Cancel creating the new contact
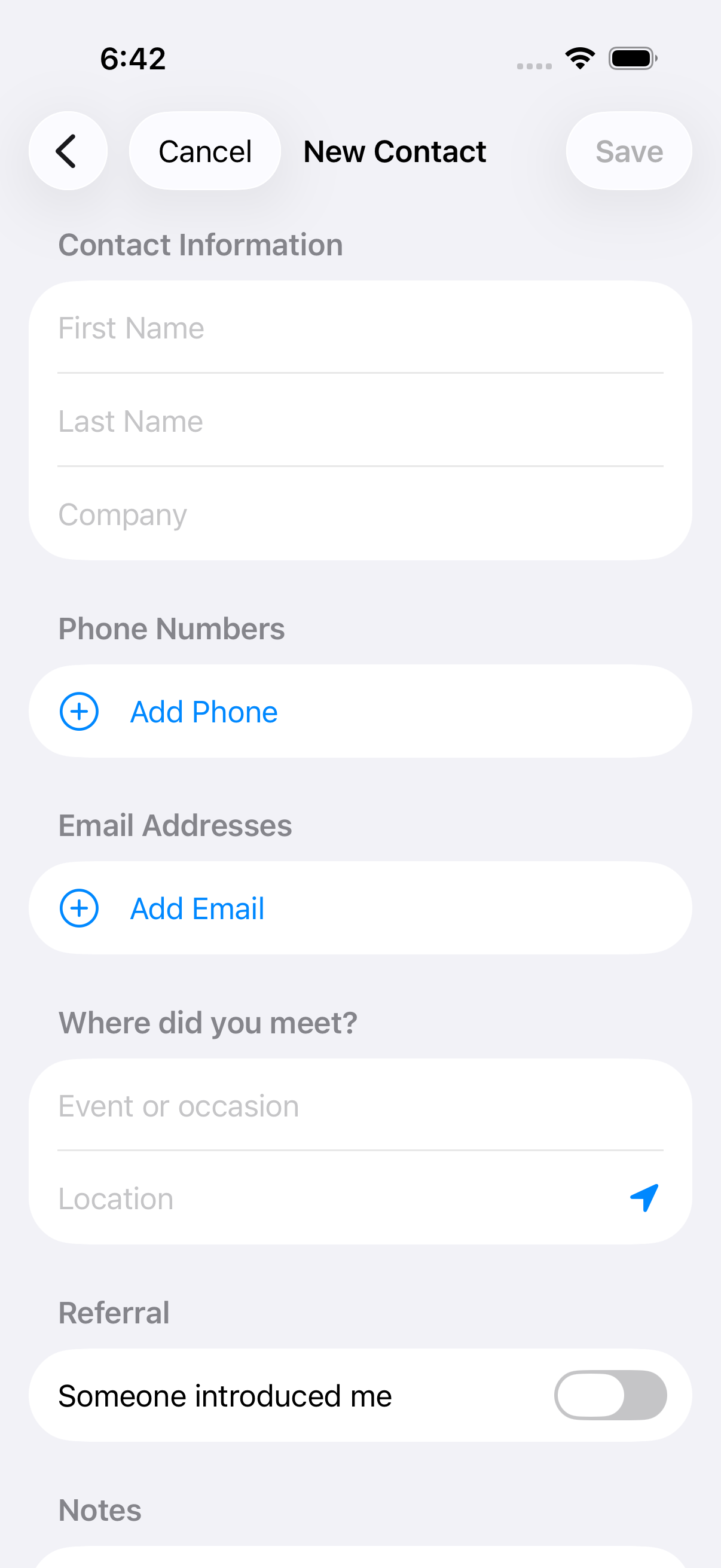Viewport: 721px width, 1568px height. tap(204, 151)
